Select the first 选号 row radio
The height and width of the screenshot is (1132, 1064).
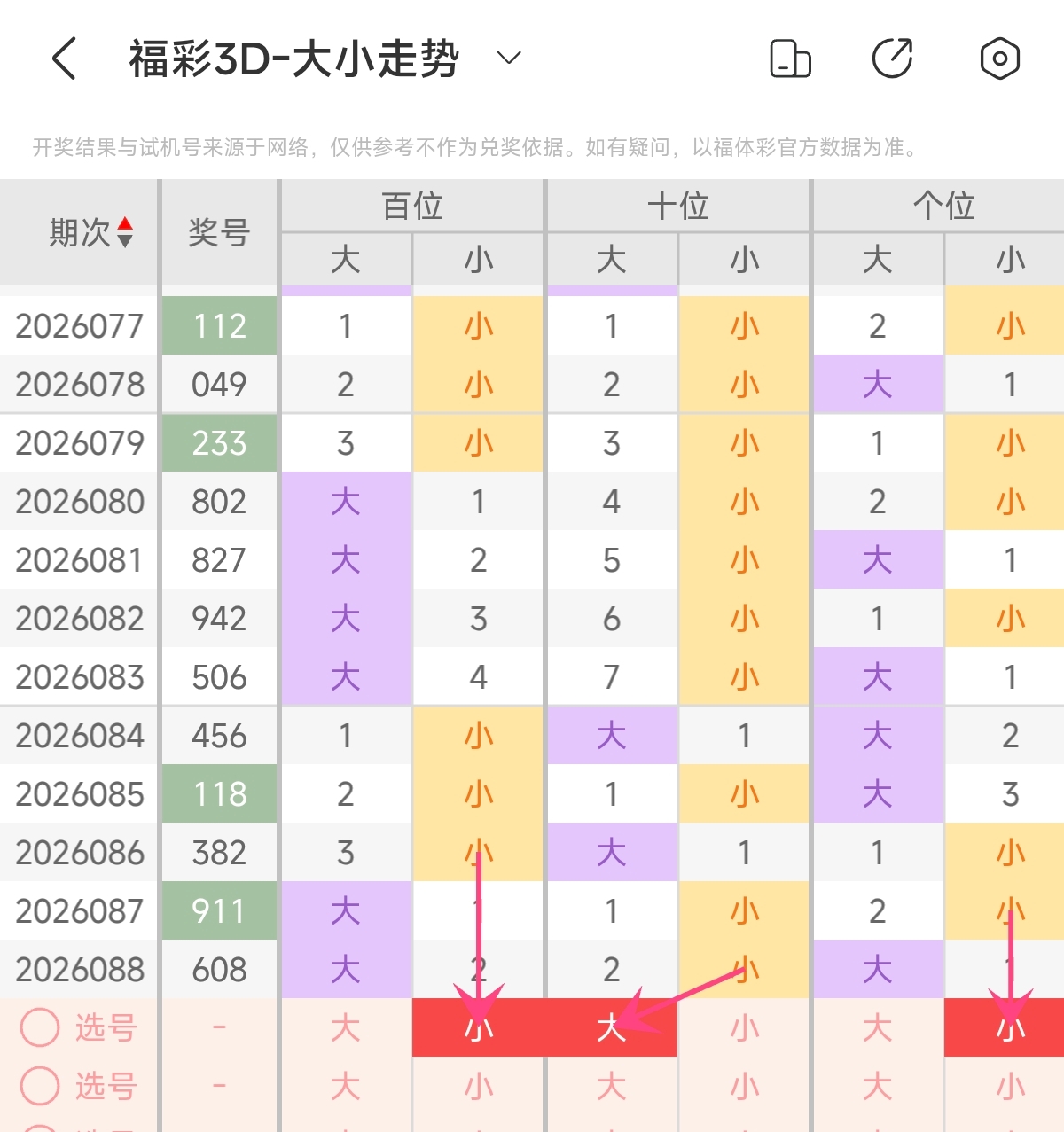(40, 1027)
